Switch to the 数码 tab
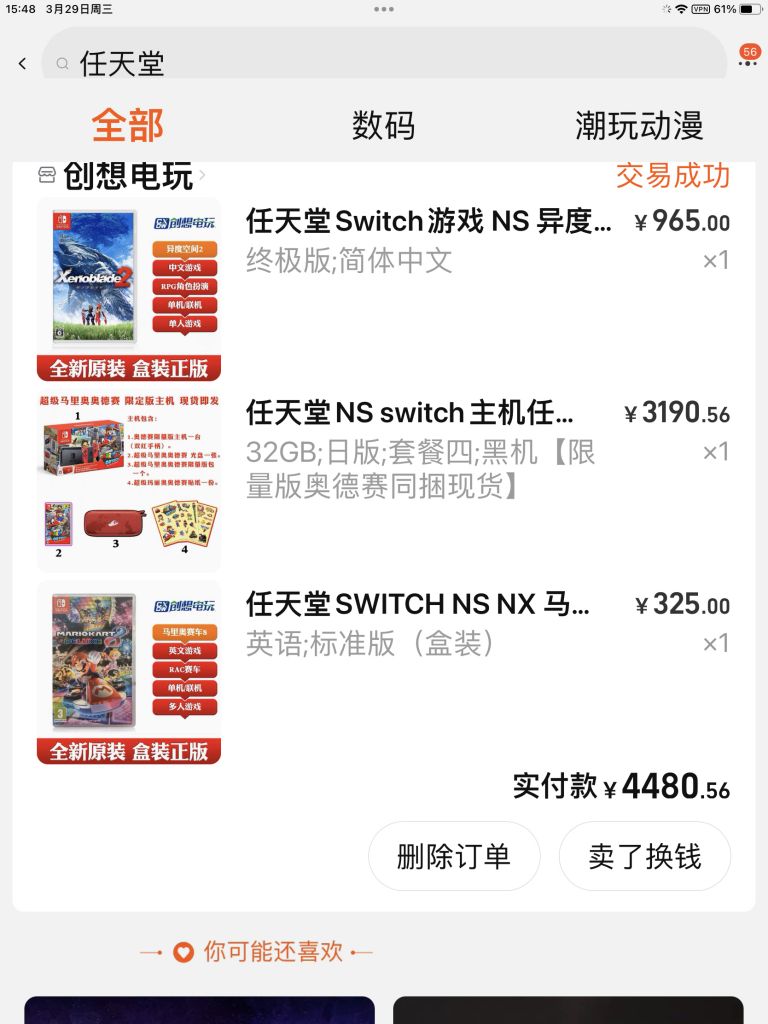This screenshot has width=768, height=1024. pos(382,126)
